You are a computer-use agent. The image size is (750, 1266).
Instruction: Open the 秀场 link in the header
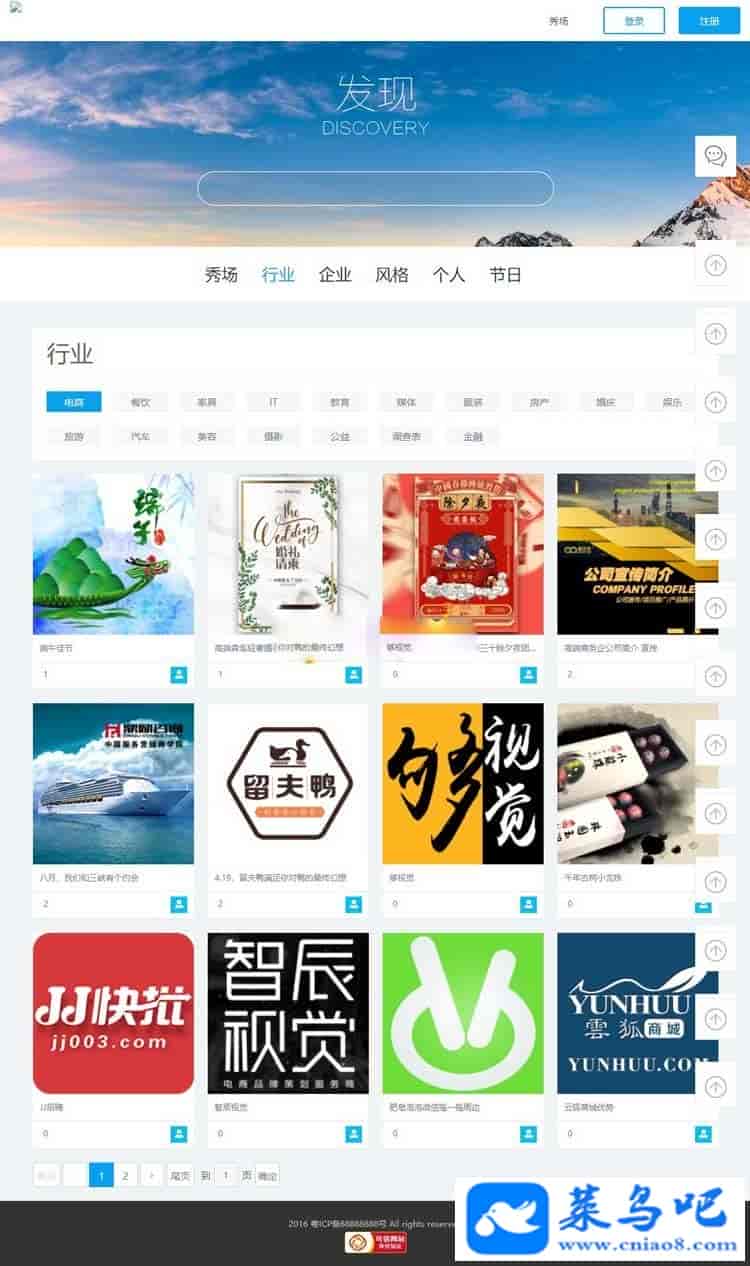[x=558, y=21]
